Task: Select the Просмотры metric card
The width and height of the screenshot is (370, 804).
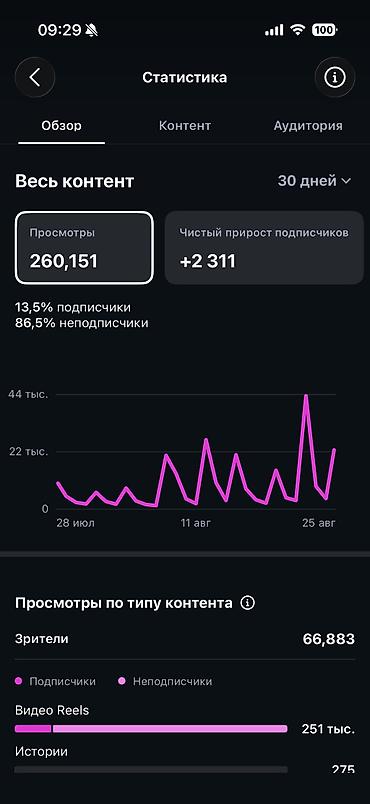Action: click(84, 248)
